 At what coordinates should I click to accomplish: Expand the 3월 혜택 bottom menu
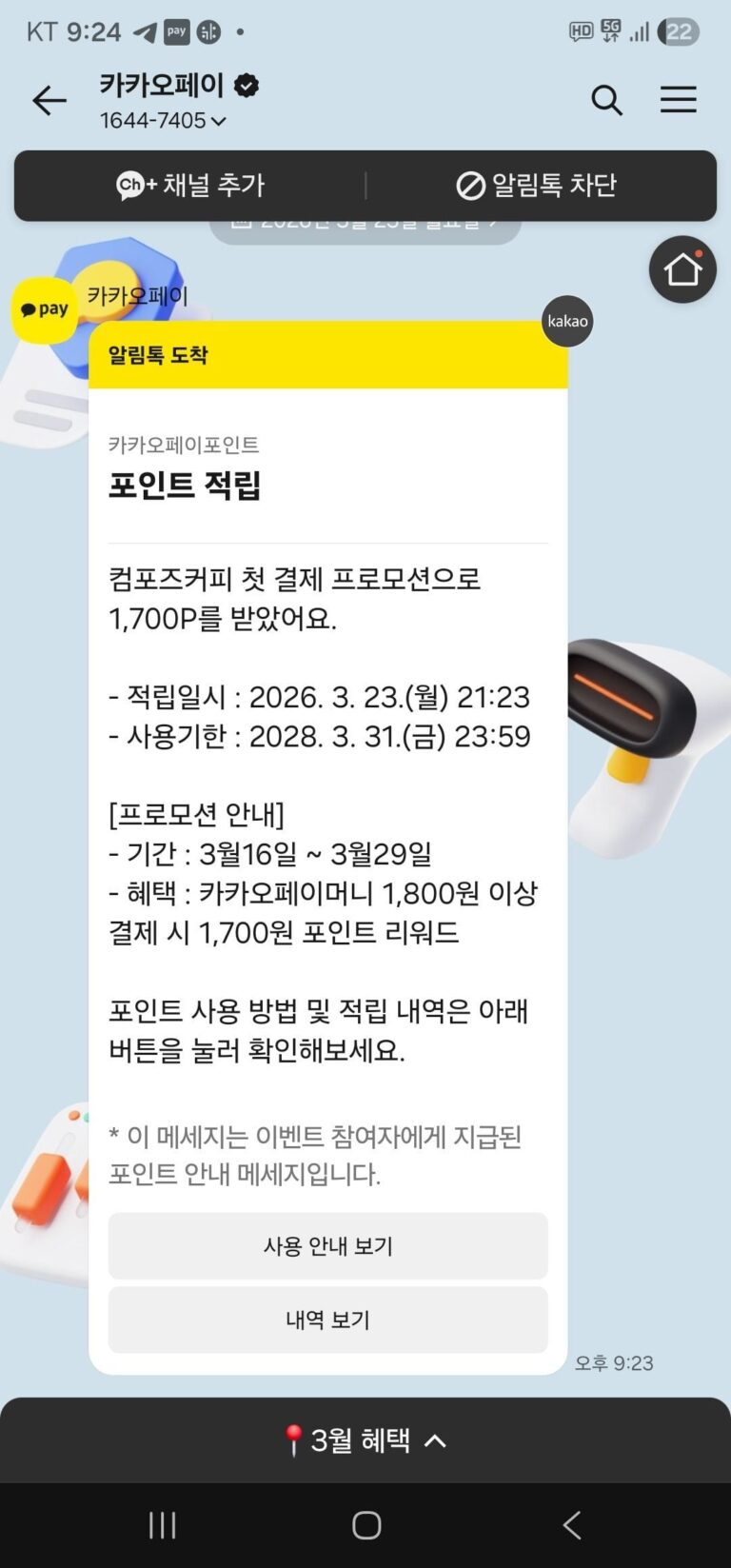coord(365,1440)
